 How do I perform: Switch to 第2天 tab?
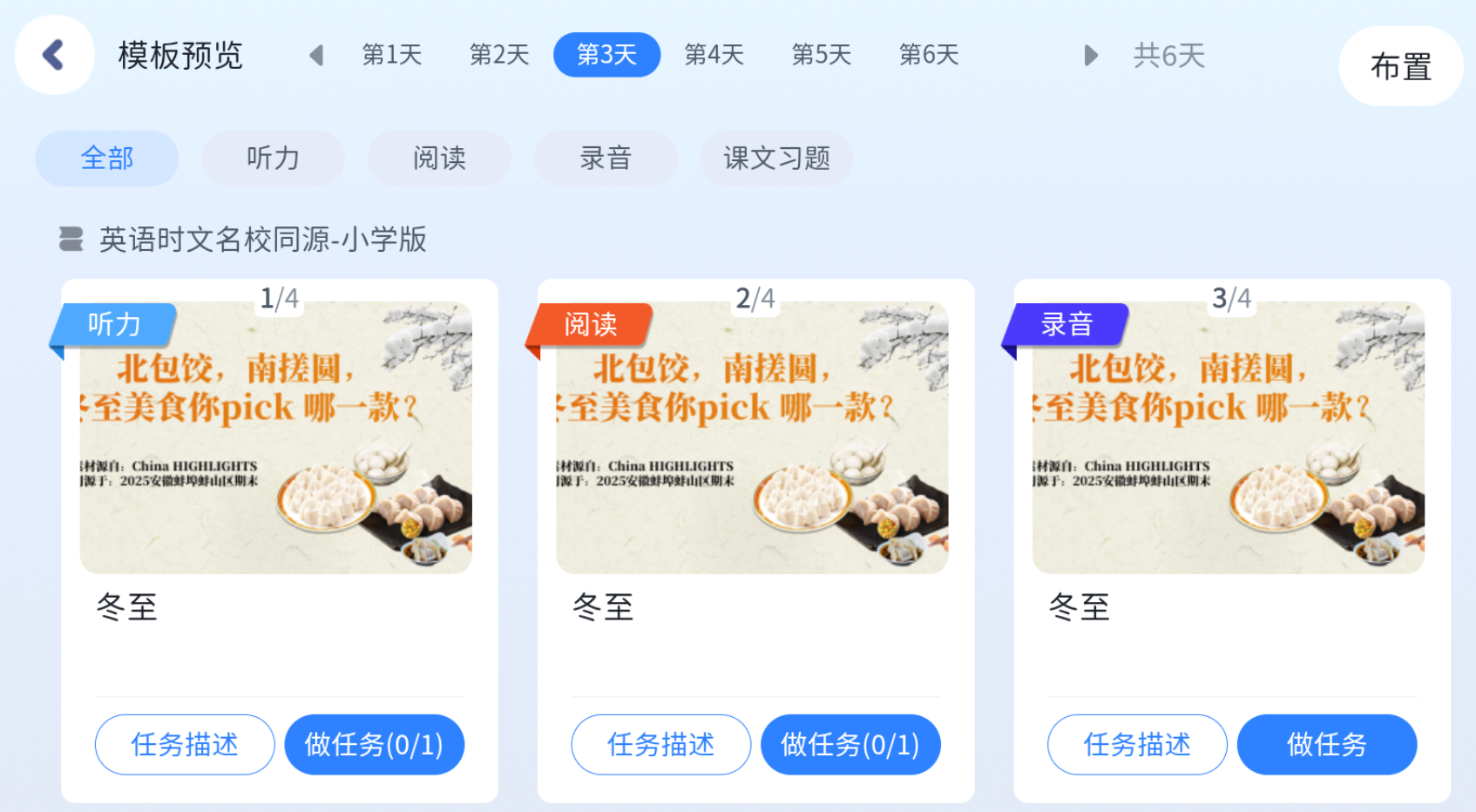pos(499,55)
